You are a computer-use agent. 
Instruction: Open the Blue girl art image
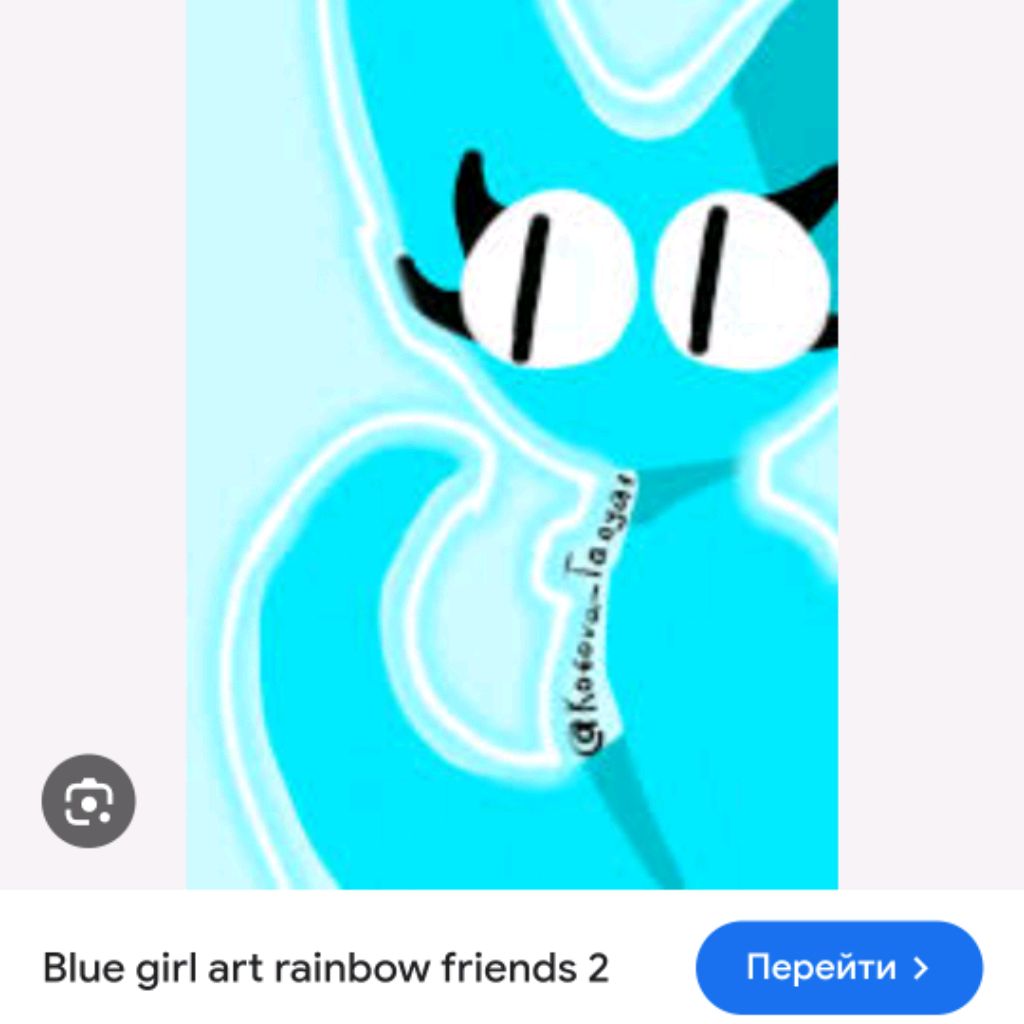tap(512, 440)
